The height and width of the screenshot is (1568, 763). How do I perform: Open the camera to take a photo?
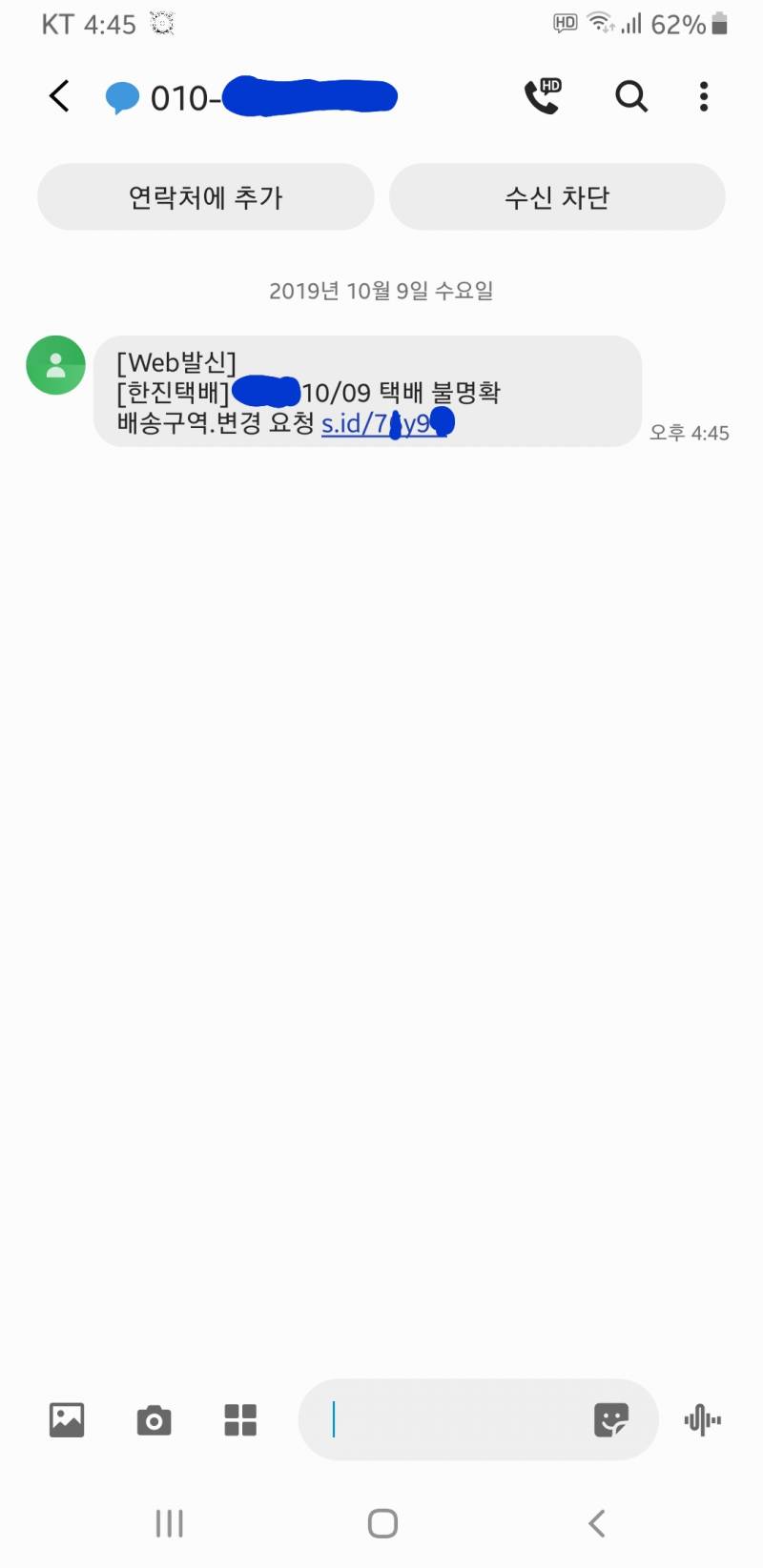[x=153, y=1419]
